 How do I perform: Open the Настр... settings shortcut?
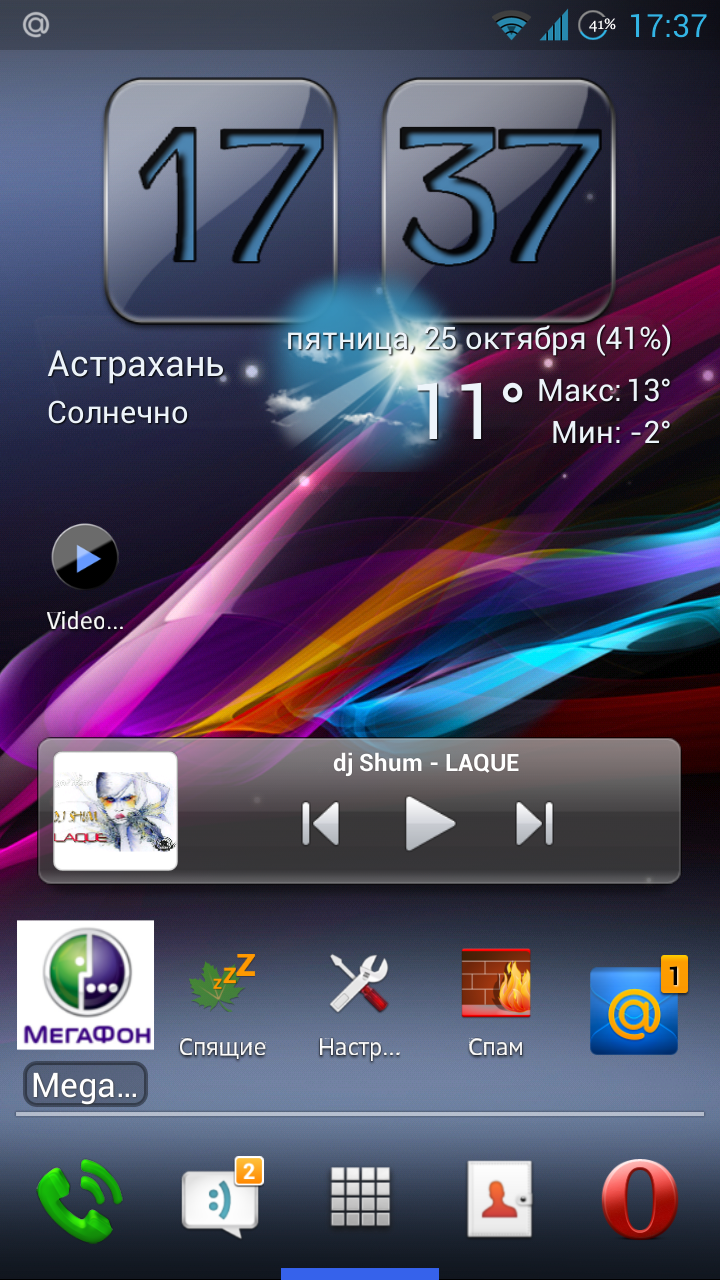359,1004
